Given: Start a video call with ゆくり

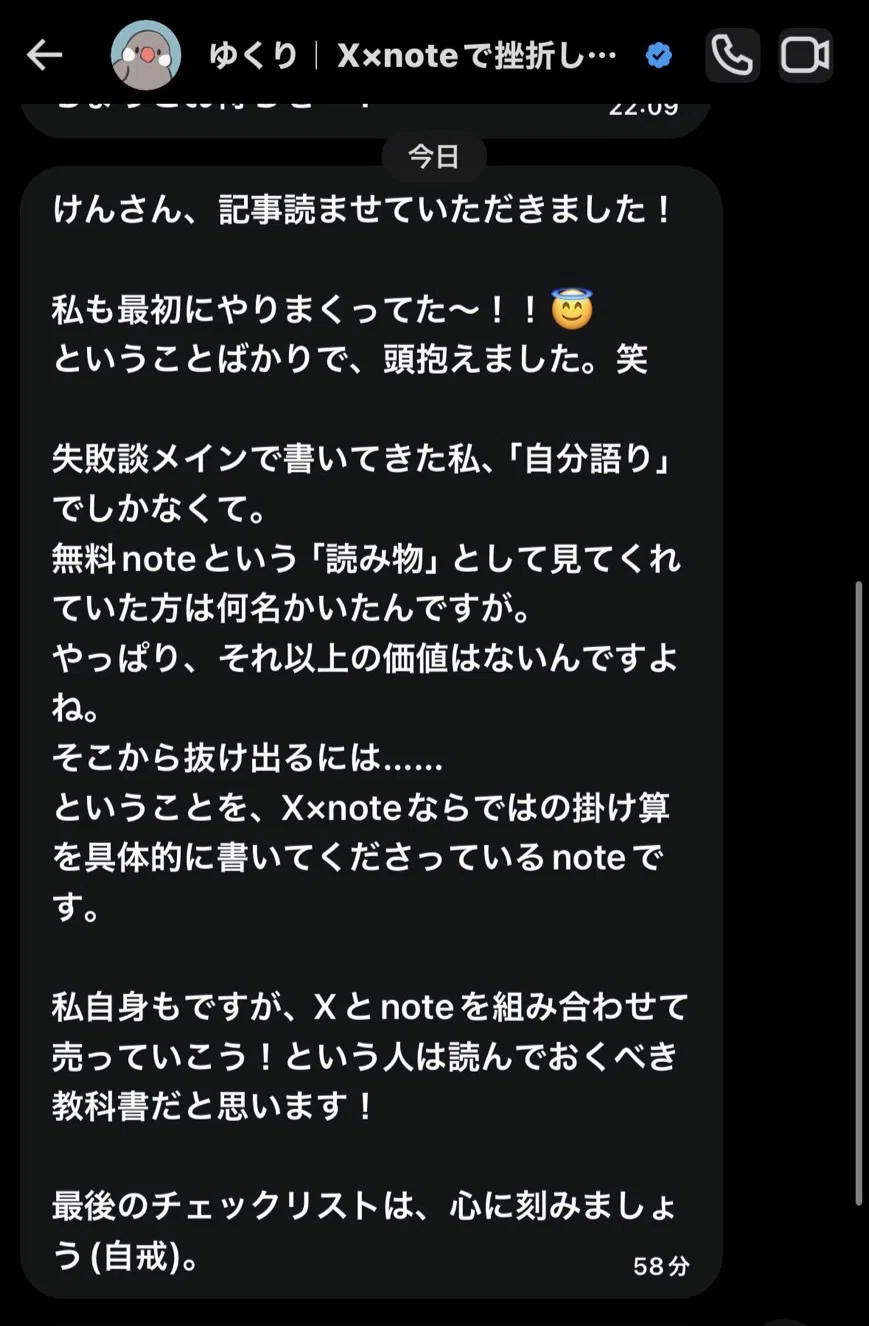Looking at the screenshot, I should 805,56.
